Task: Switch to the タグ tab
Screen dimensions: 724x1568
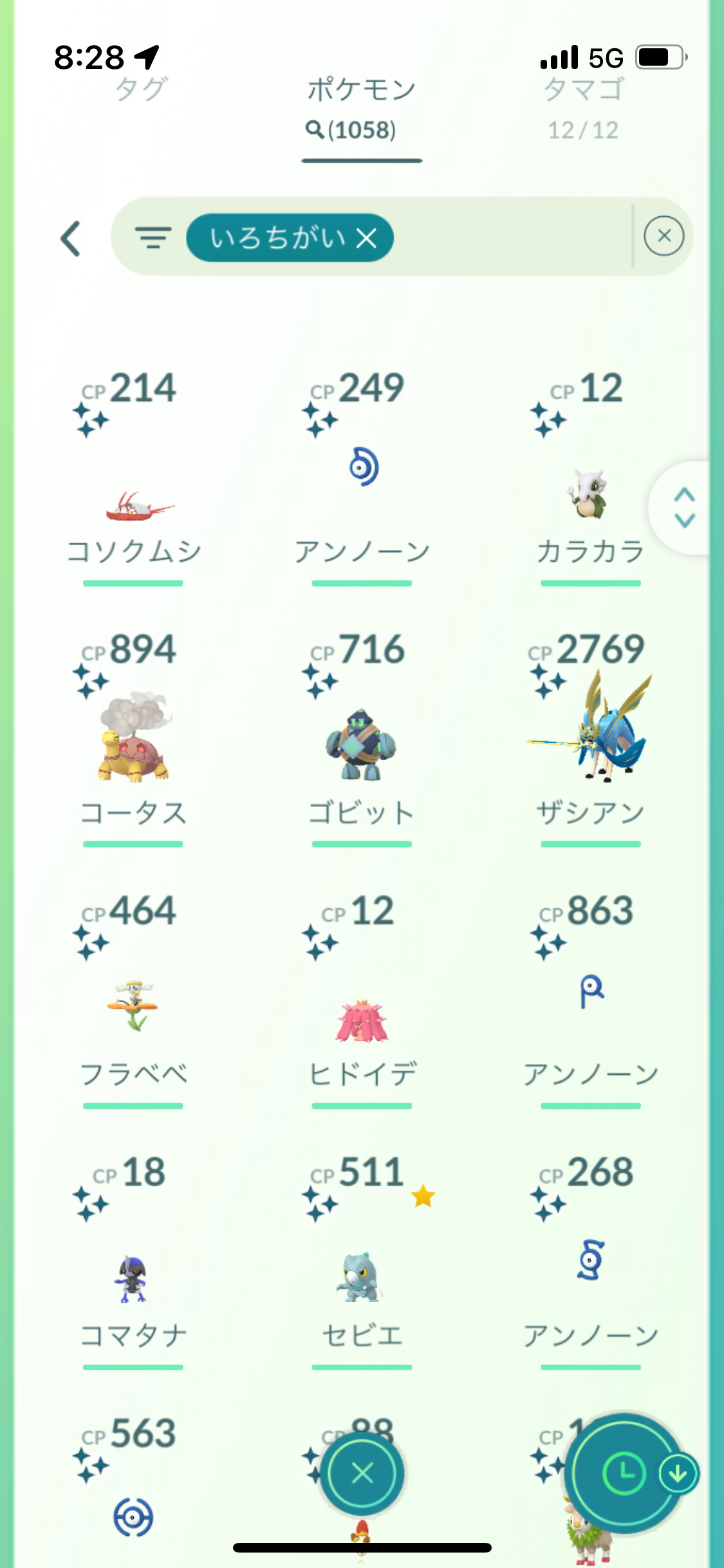Action: click(142, 89)
